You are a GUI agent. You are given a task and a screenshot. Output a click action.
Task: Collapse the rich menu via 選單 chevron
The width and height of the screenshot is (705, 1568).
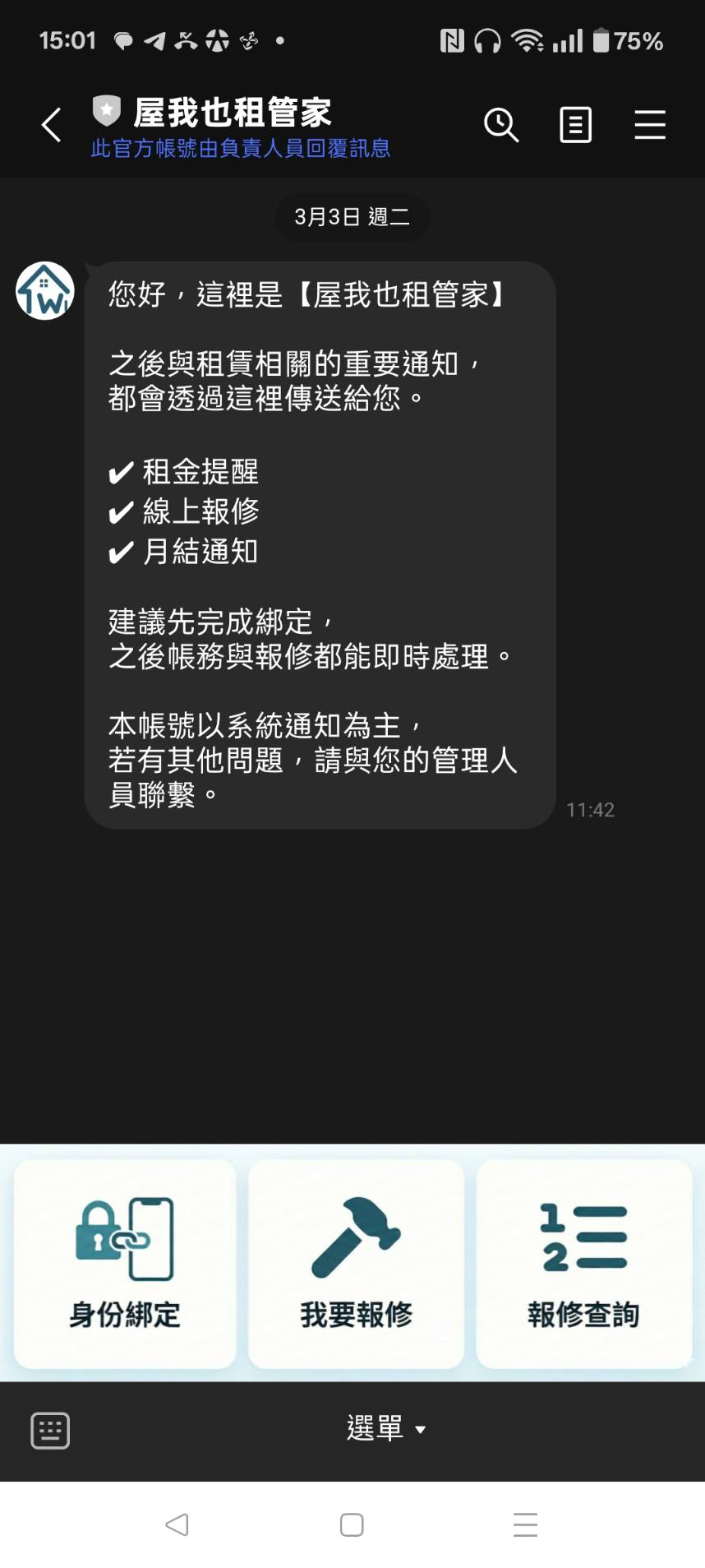click(421, 1431)
